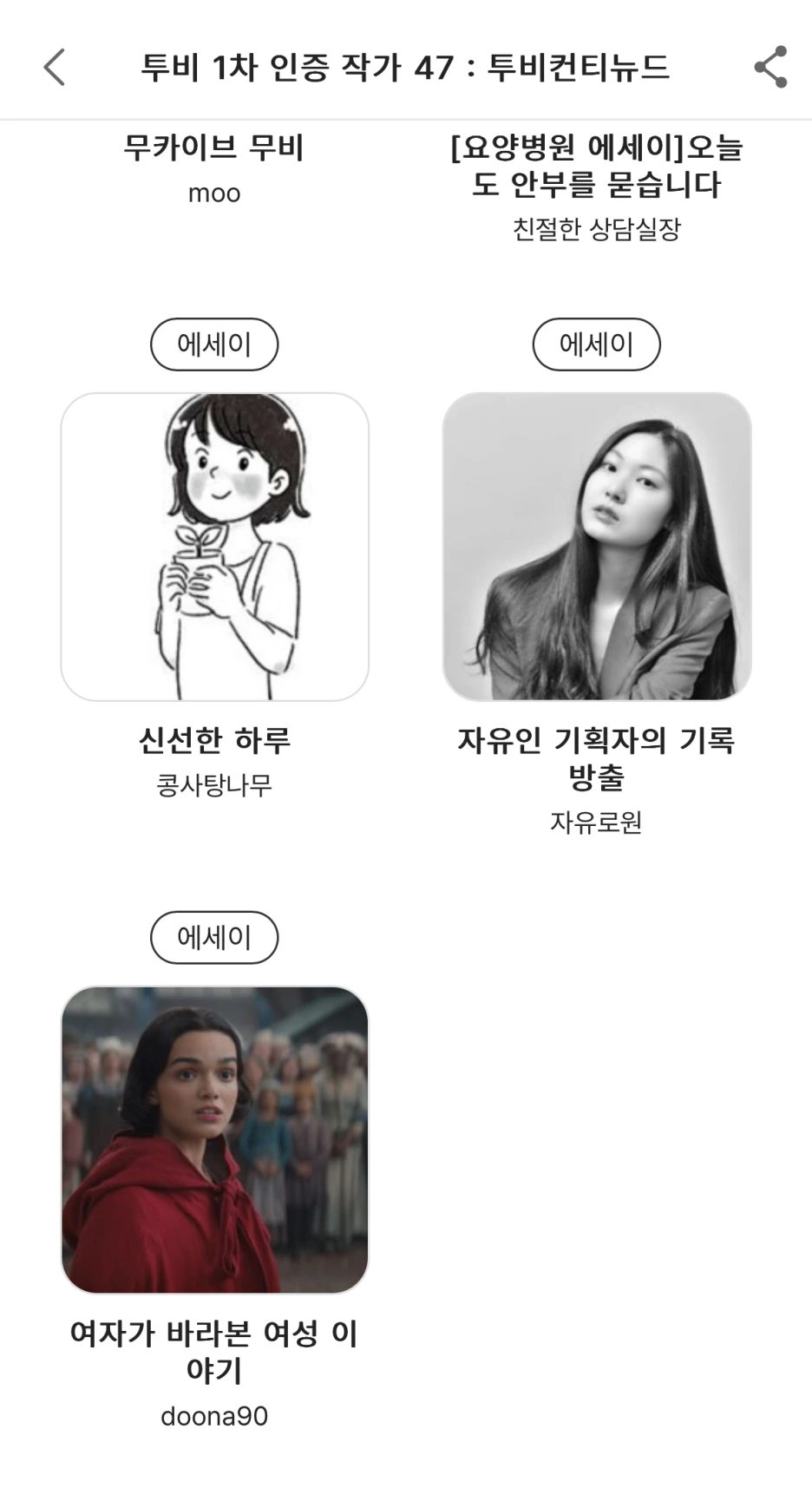Tap the author name doona90
Viewport: 812px width, 1488px height.
(214, 1416)
